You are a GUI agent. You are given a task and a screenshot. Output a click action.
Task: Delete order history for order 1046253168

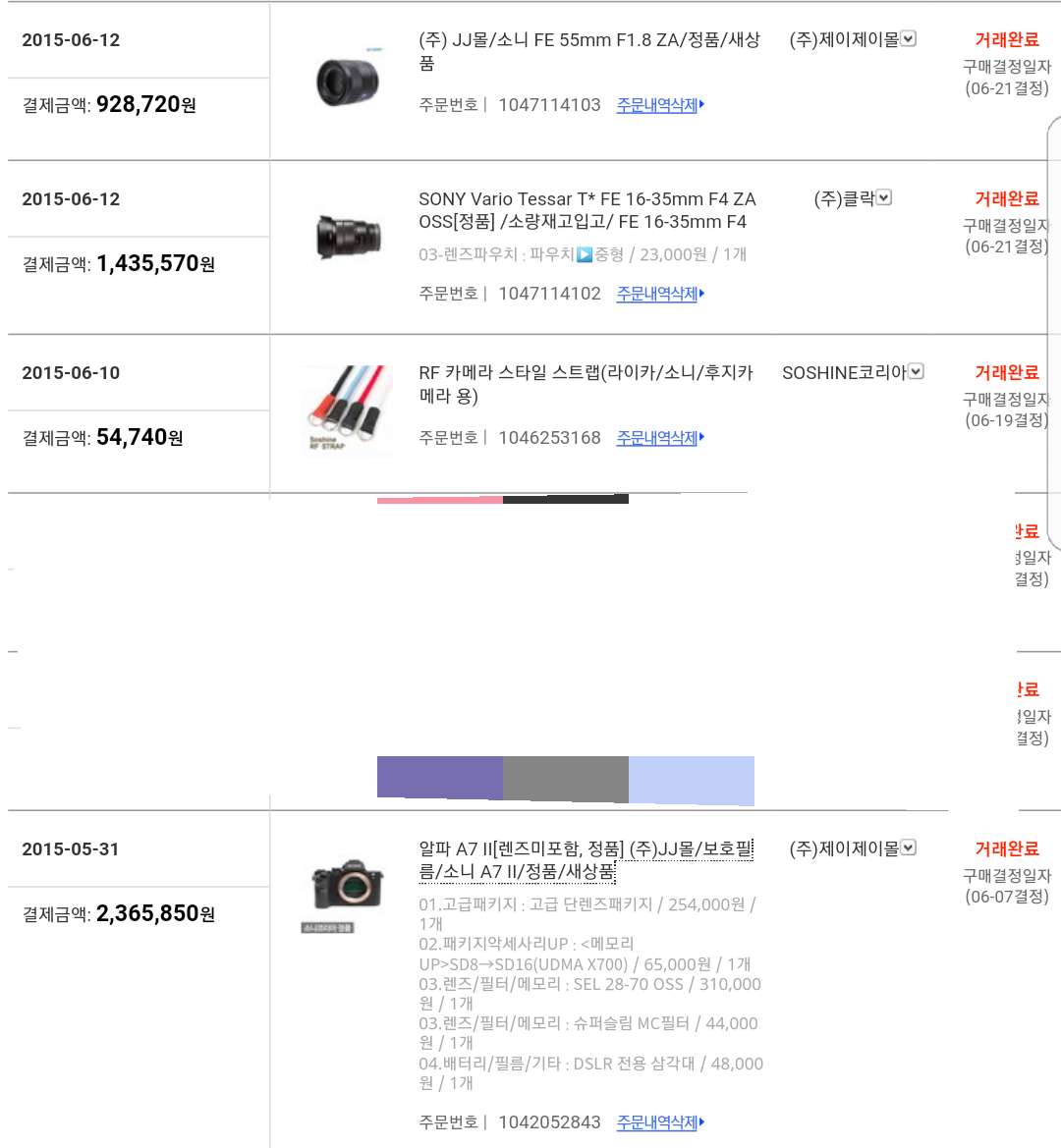(660, 438)
